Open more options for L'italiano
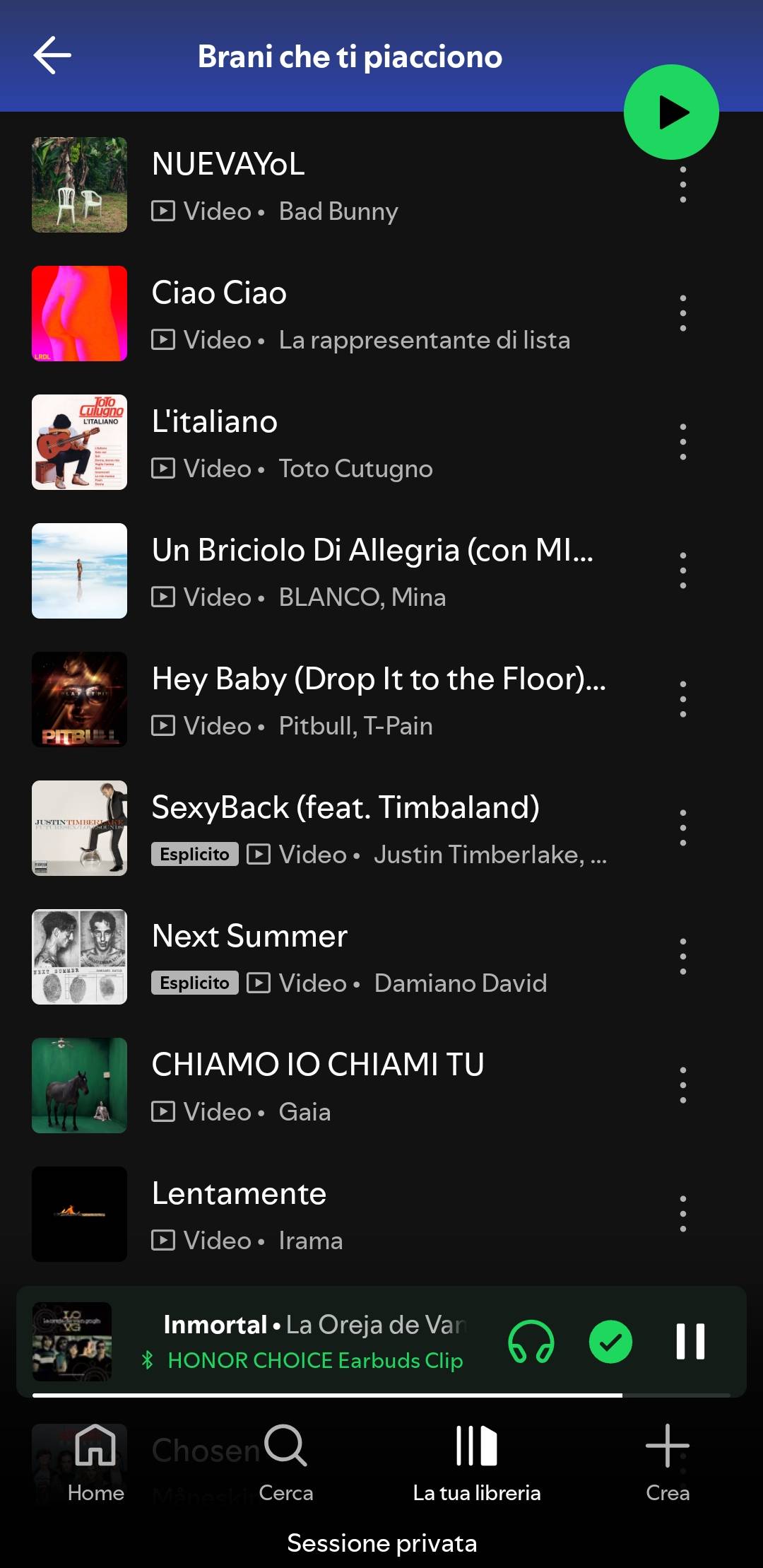This screenshot has width=763, height=1568. pos(682,442)
